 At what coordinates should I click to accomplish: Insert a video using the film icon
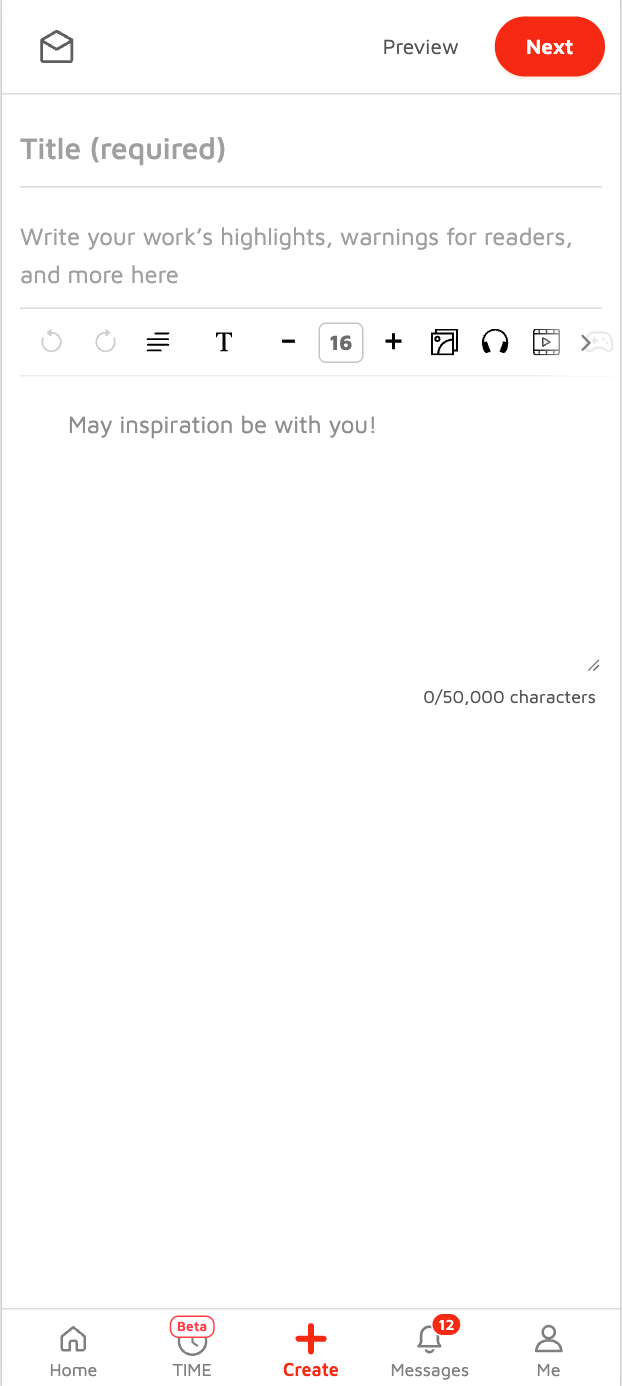[x=546, y=343]
